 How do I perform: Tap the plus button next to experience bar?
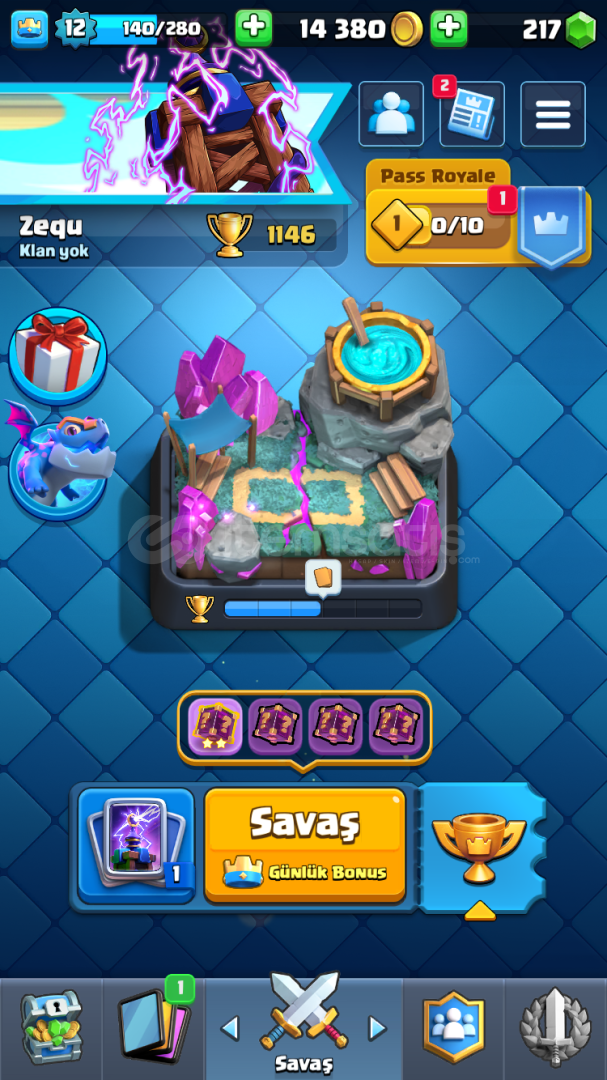point(254,28)
